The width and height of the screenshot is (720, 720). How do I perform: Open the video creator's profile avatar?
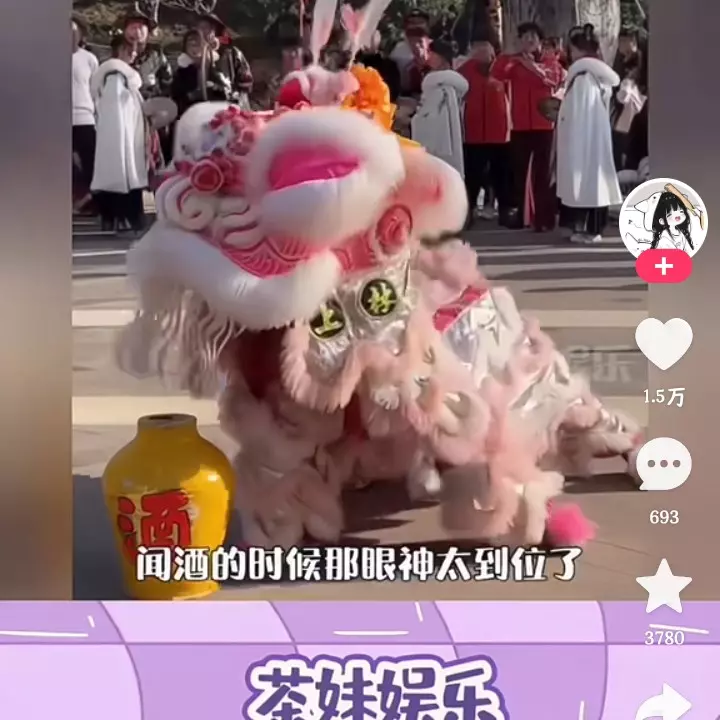[x=662, y=220]
